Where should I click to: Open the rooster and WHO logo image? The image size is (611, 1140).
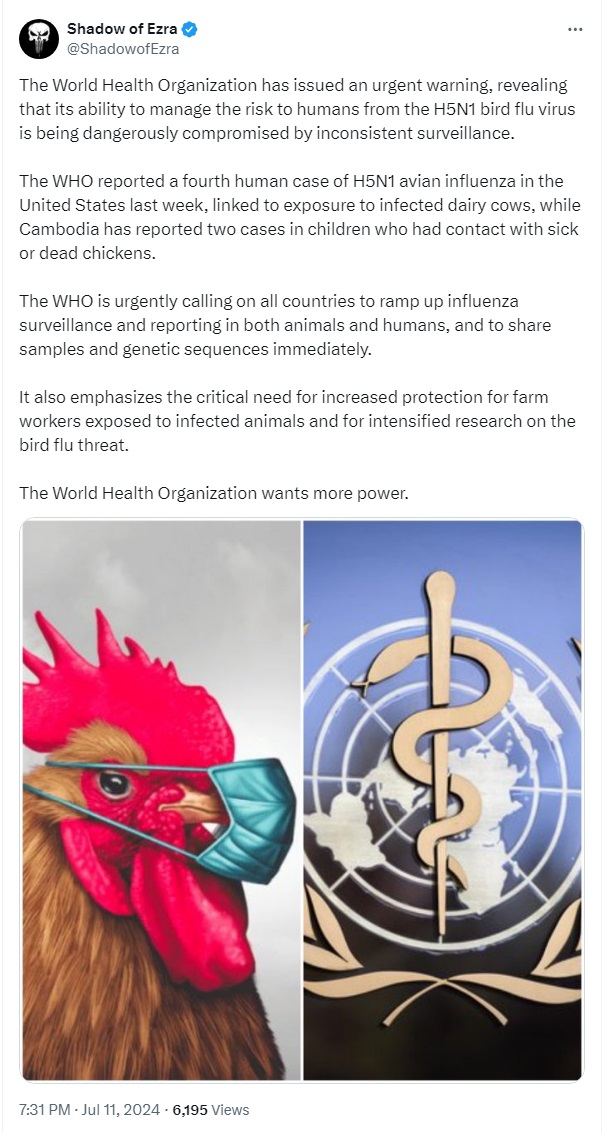click(x=302, y=800)
